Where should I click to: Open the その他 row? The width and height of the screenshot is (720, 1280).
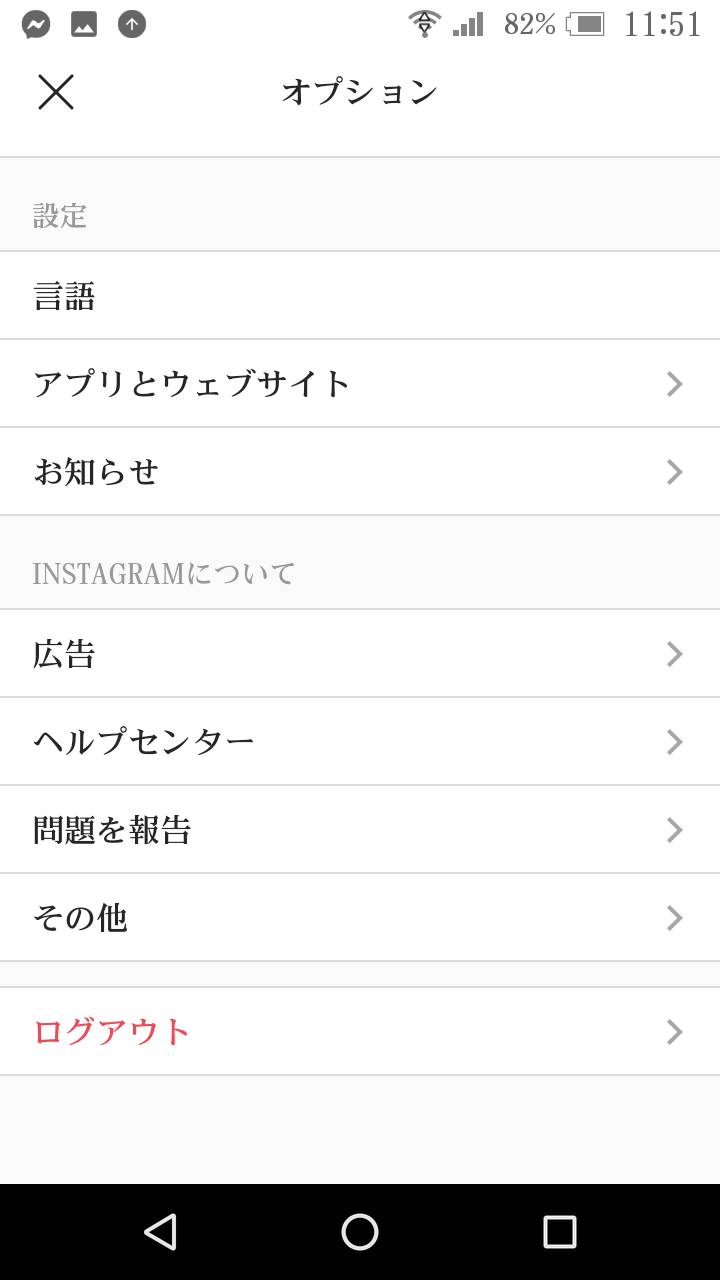coord(360,918)
